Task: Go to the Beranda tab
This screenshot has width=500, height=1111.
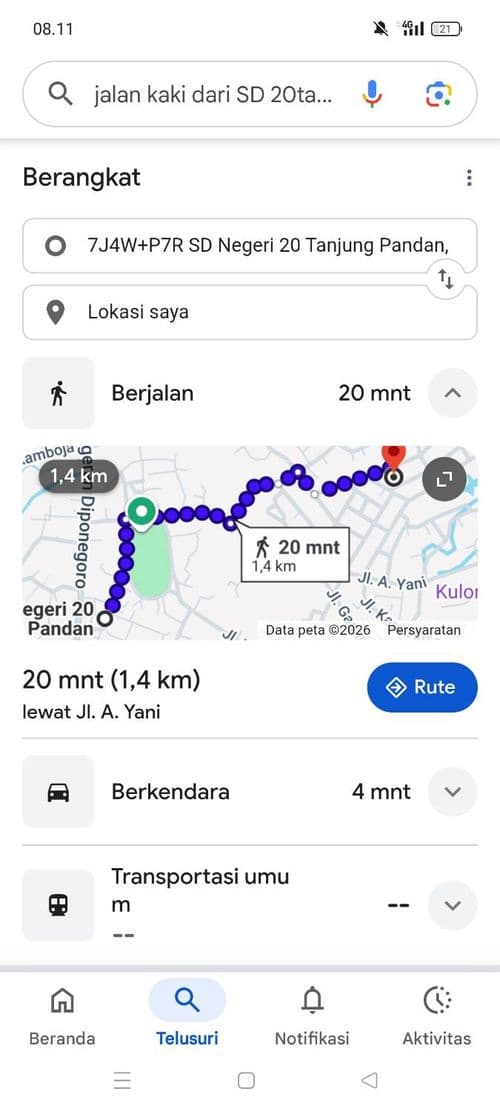Action: point(62,1015)
